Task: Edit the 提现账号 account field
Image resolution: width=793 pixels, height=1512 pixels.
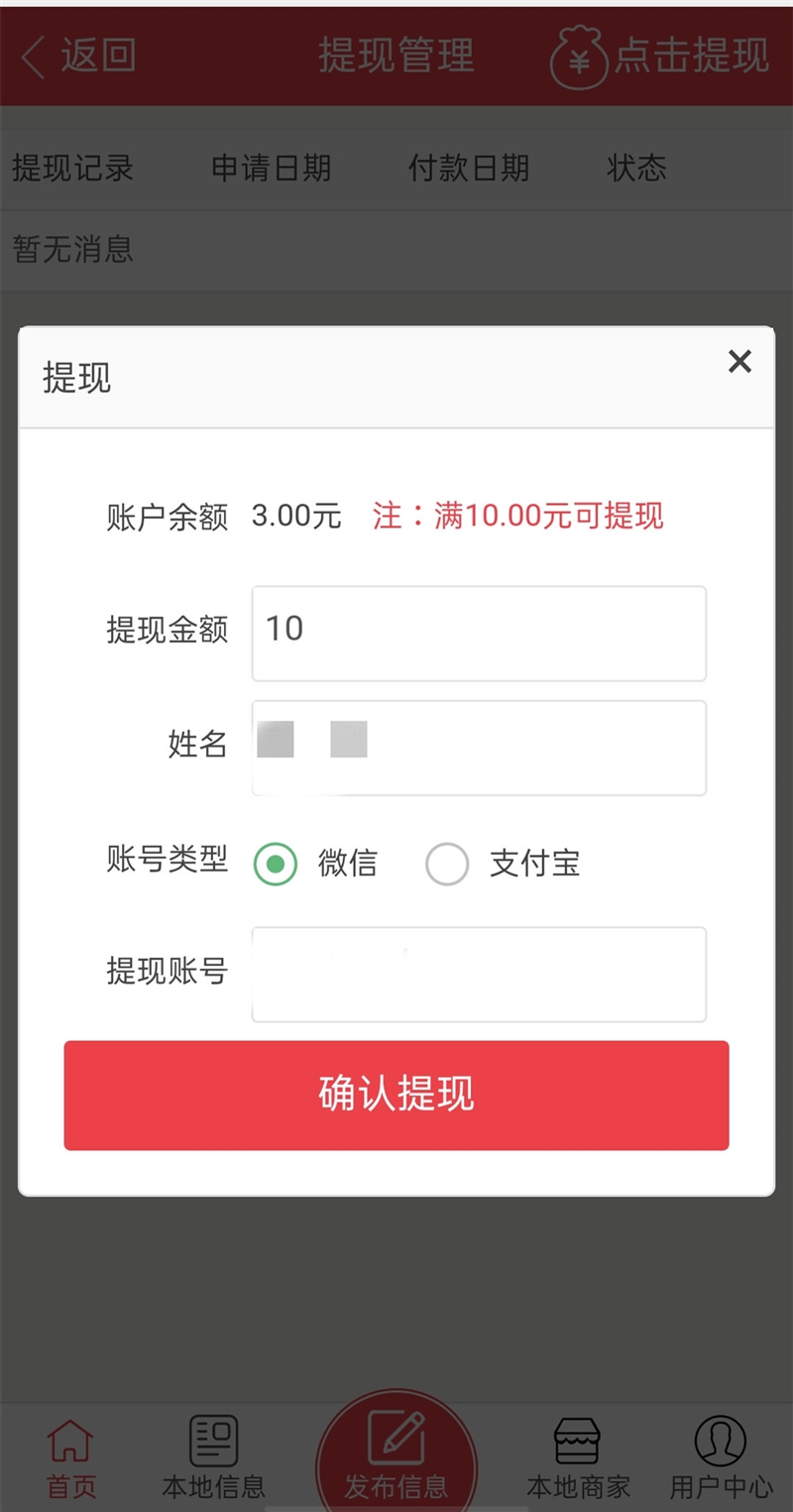Action: 479,974
